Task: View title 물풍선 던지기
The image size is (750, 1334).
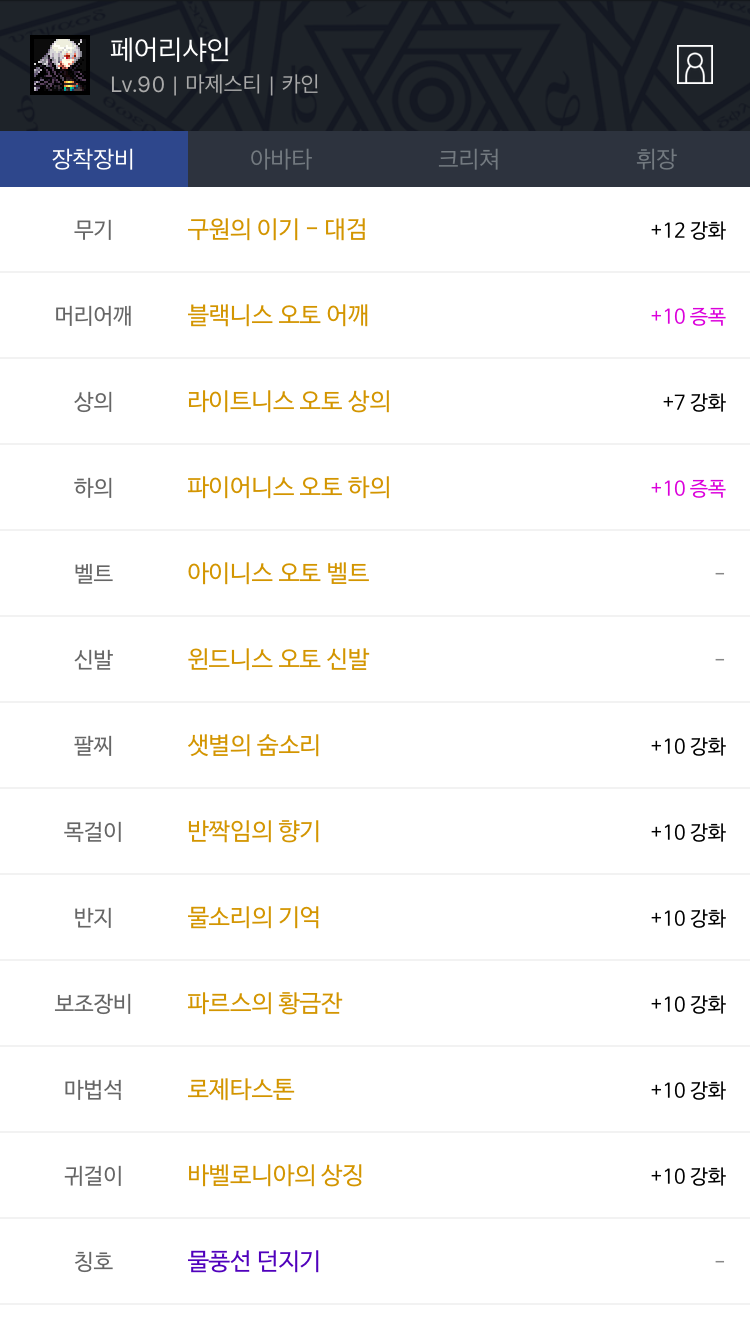Action: tap(254, 1261)
